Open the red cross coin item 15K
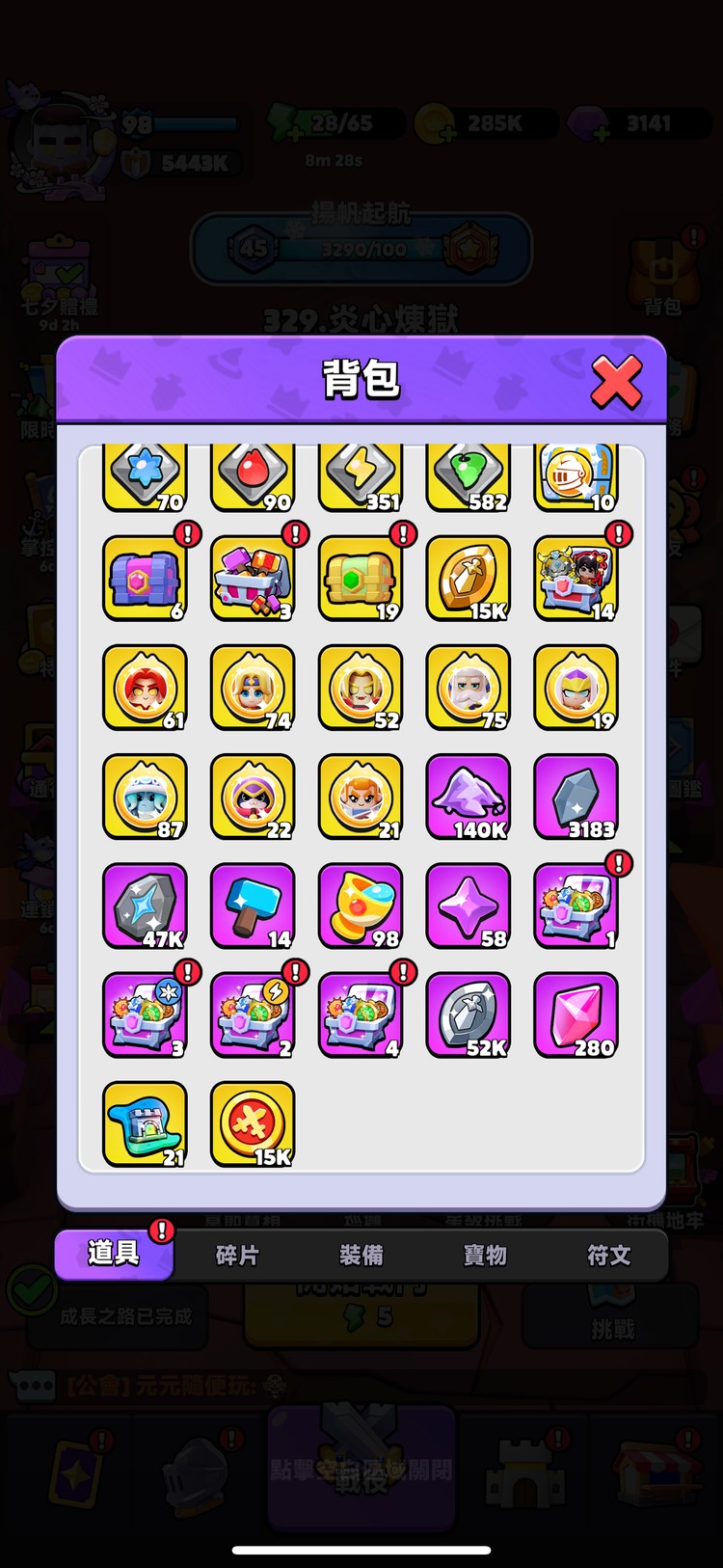The width and height of the screenshot is (723, 1568). click(253, 1123)
